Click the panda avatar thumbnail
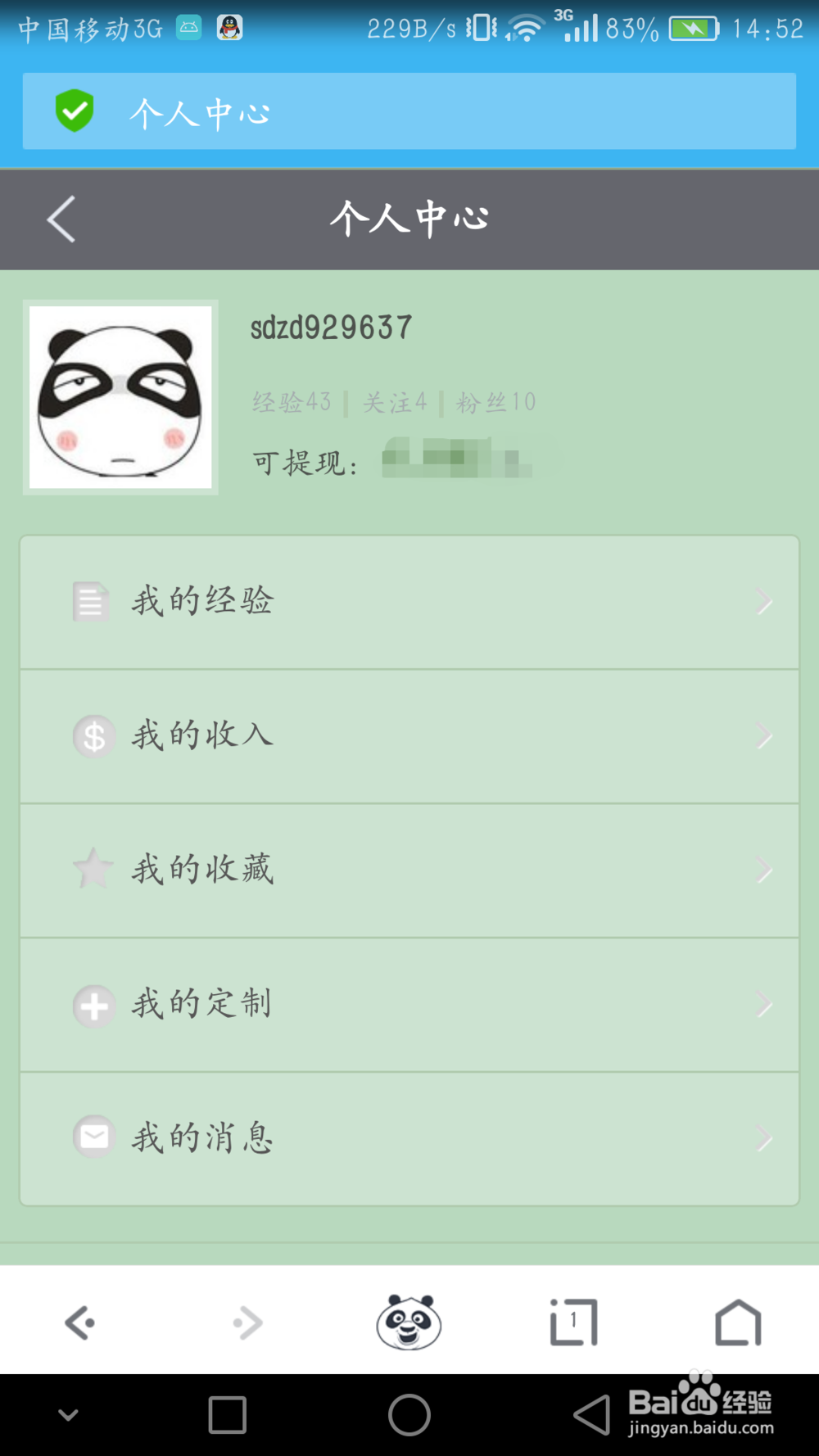The width and height of the screenshot is (819, 1456). [120, 399]
